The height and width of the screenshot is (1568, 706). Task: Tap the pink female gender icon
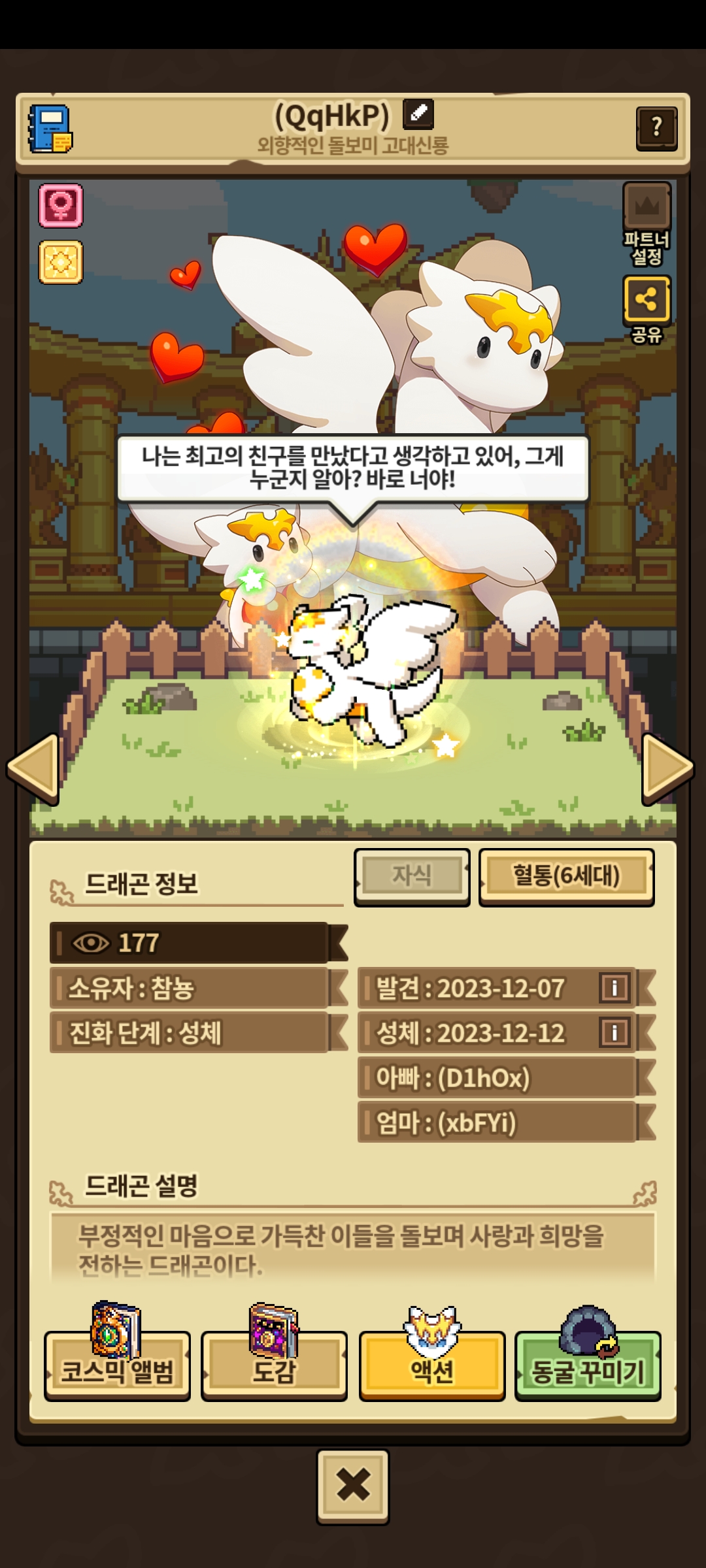pos(61,205)
